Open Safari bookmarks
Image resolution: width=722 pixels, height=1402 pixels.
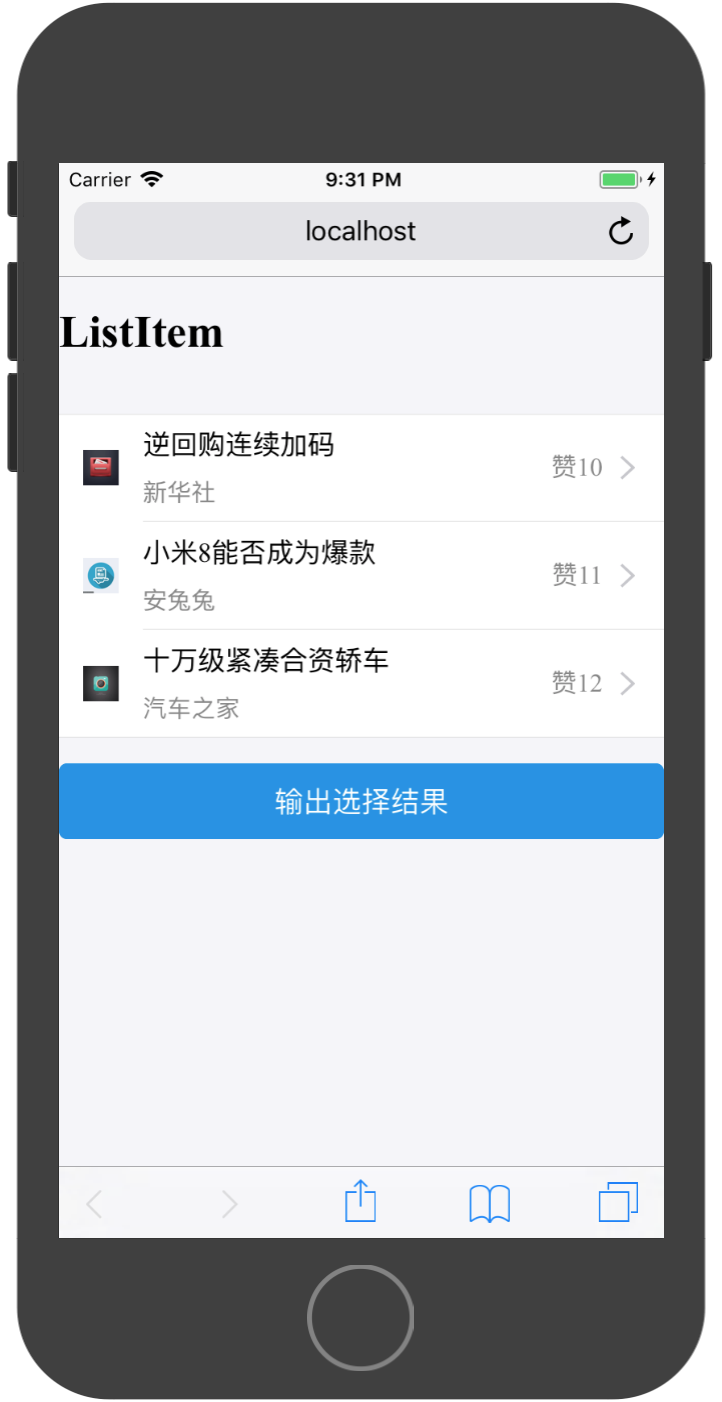click(489, 1203)
